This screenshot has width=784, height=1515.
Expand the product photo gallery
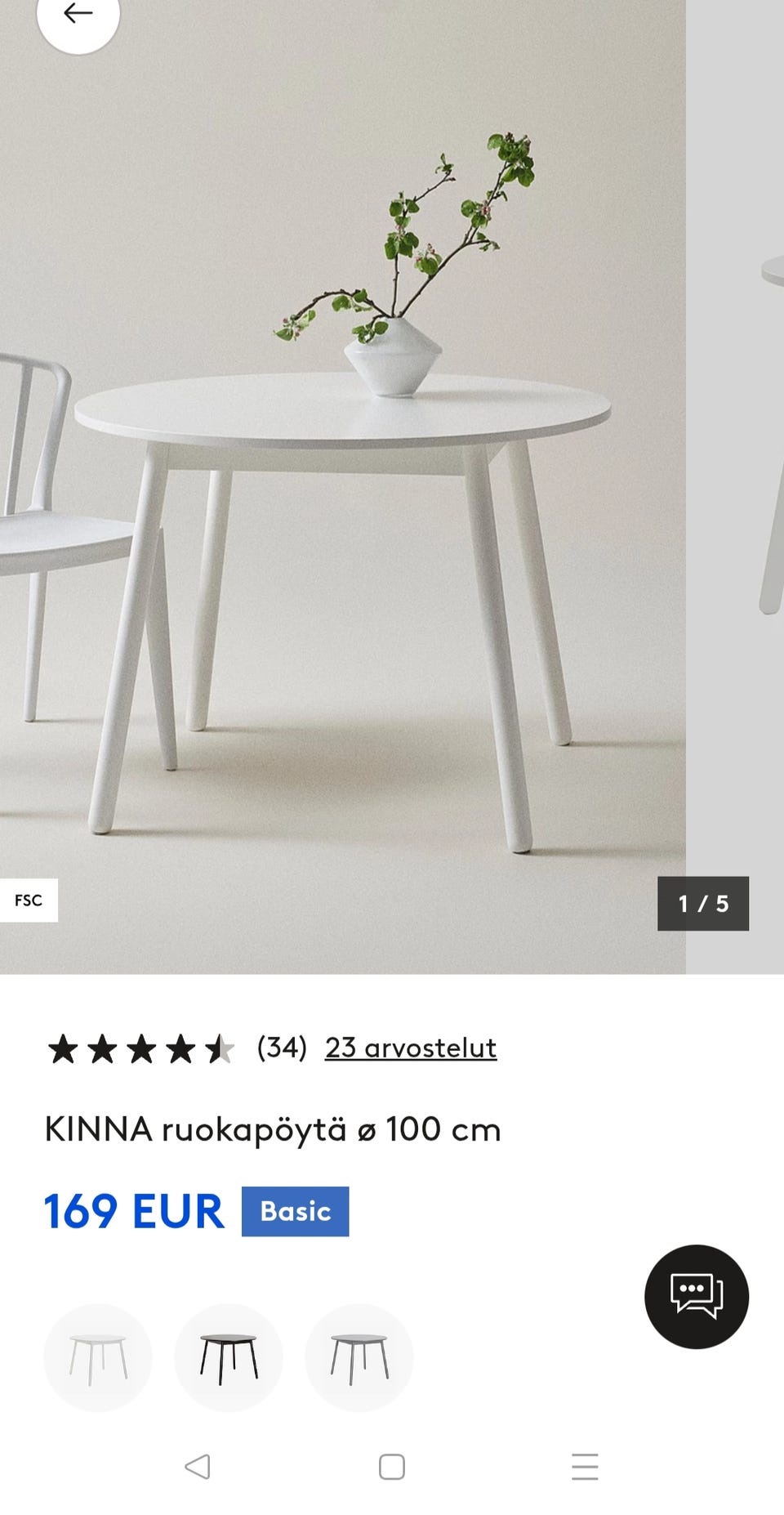pos(343,490)
